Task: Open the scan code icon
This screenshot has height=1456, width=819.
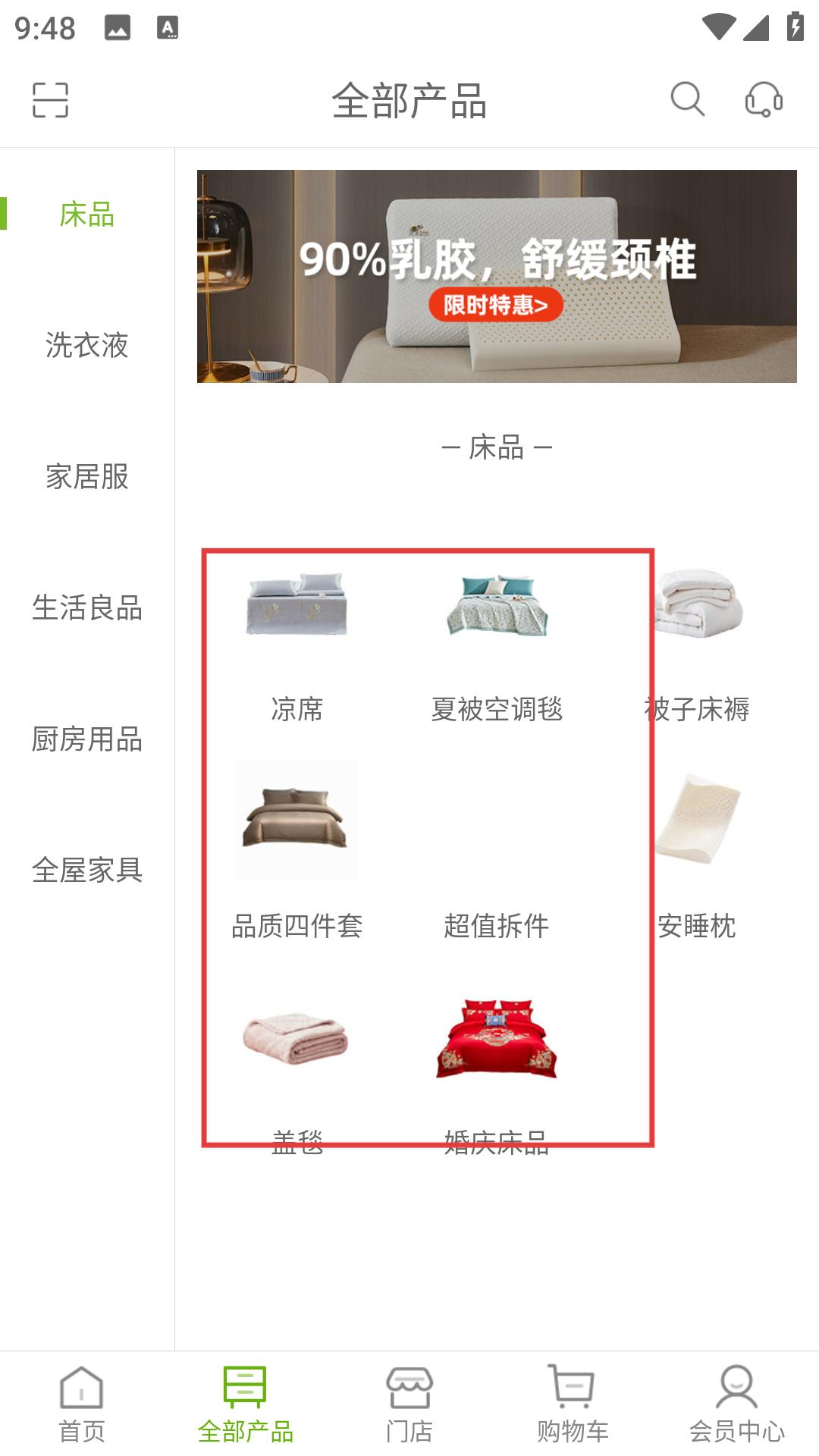Action: point(50,100)
